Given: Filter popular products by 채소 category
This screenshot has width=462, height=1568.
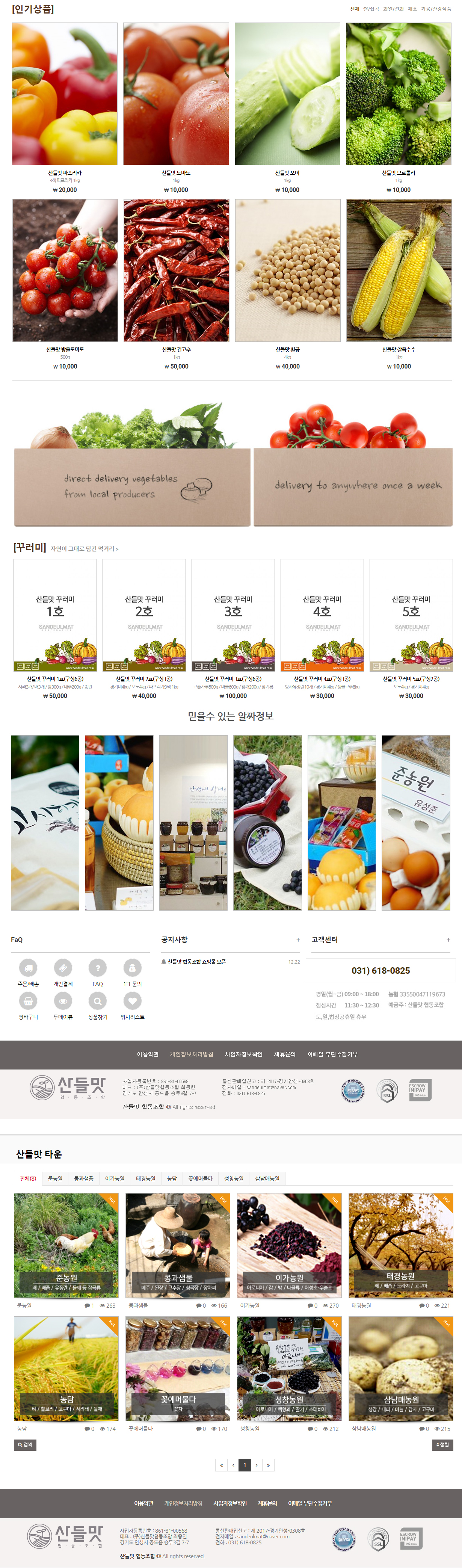Looking at the screenshot, I should (412, 9).
